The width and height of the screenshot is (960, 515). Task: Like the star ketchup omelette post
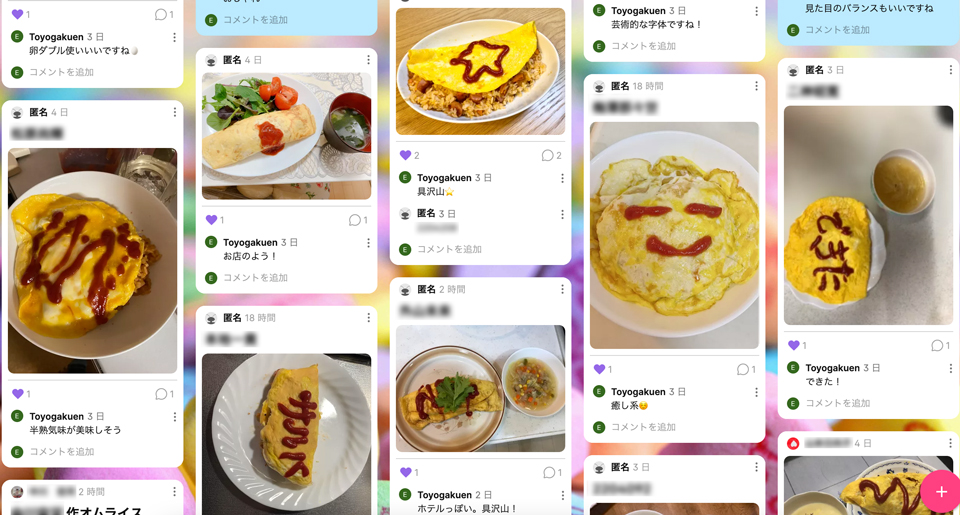click(x=405, y=156)
